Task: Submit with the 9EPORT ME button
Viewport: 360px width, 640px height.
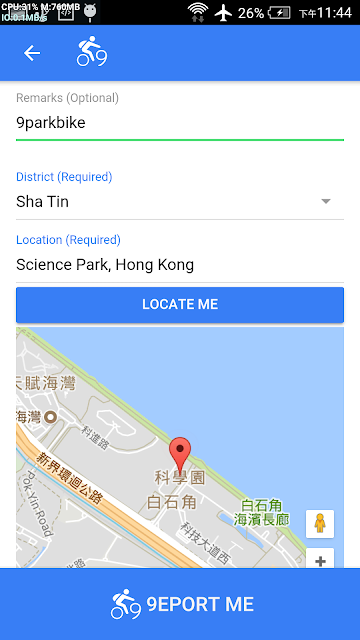Action: click(180, 604)
